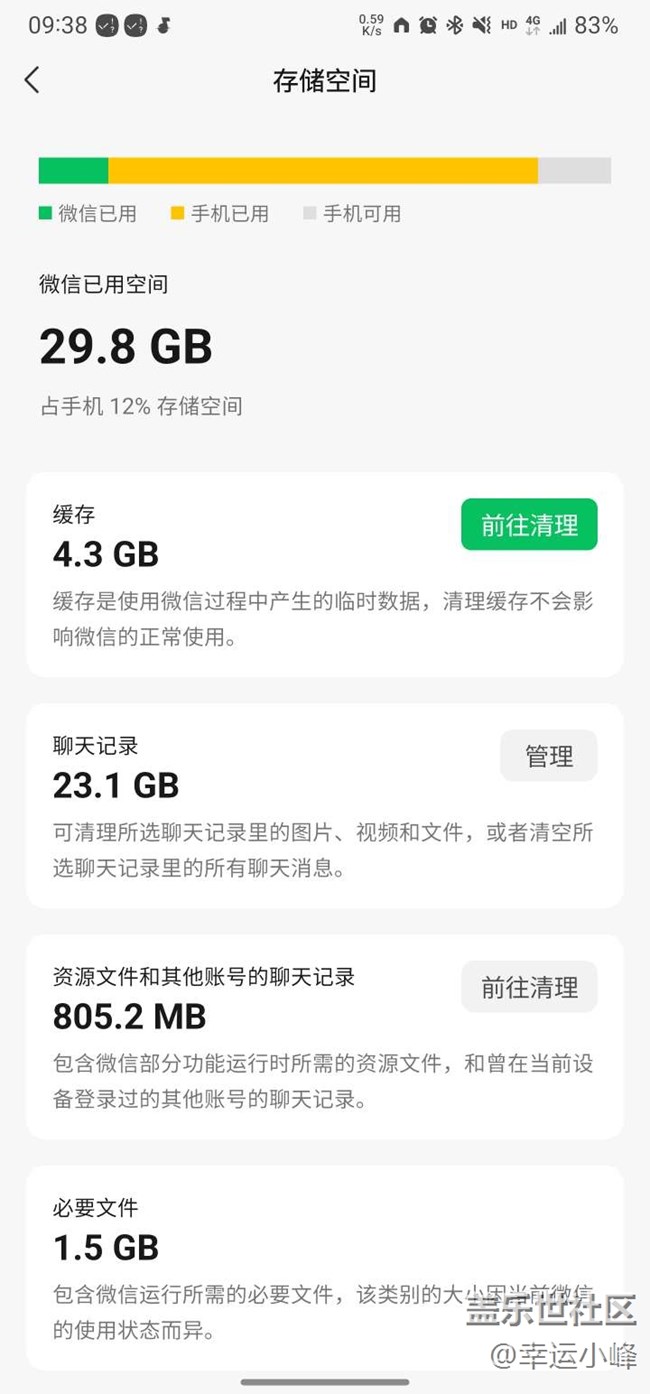Tap 前往清理 for 资源文件和其他账号的聊天记录

(529, 988)
